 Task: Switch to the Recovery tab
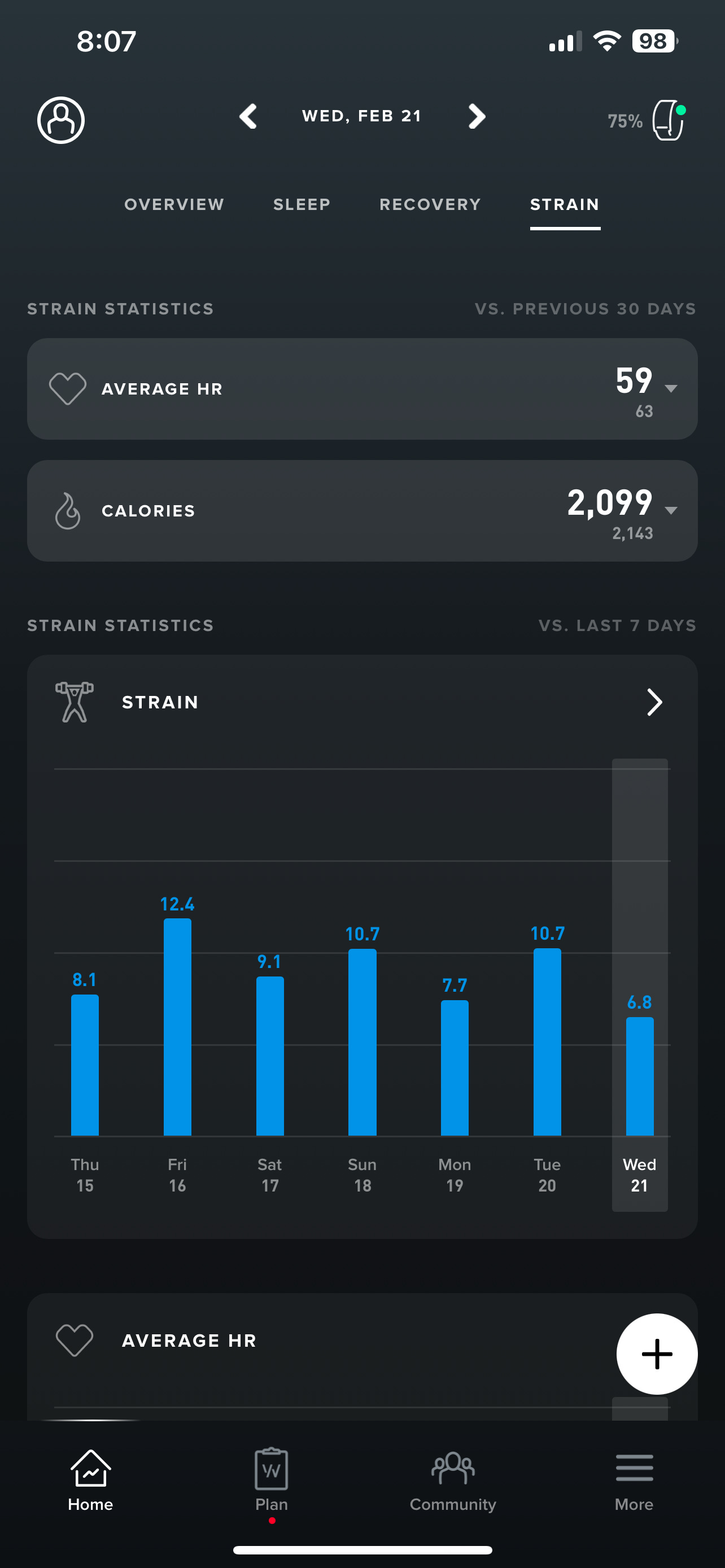coord(430,204)
